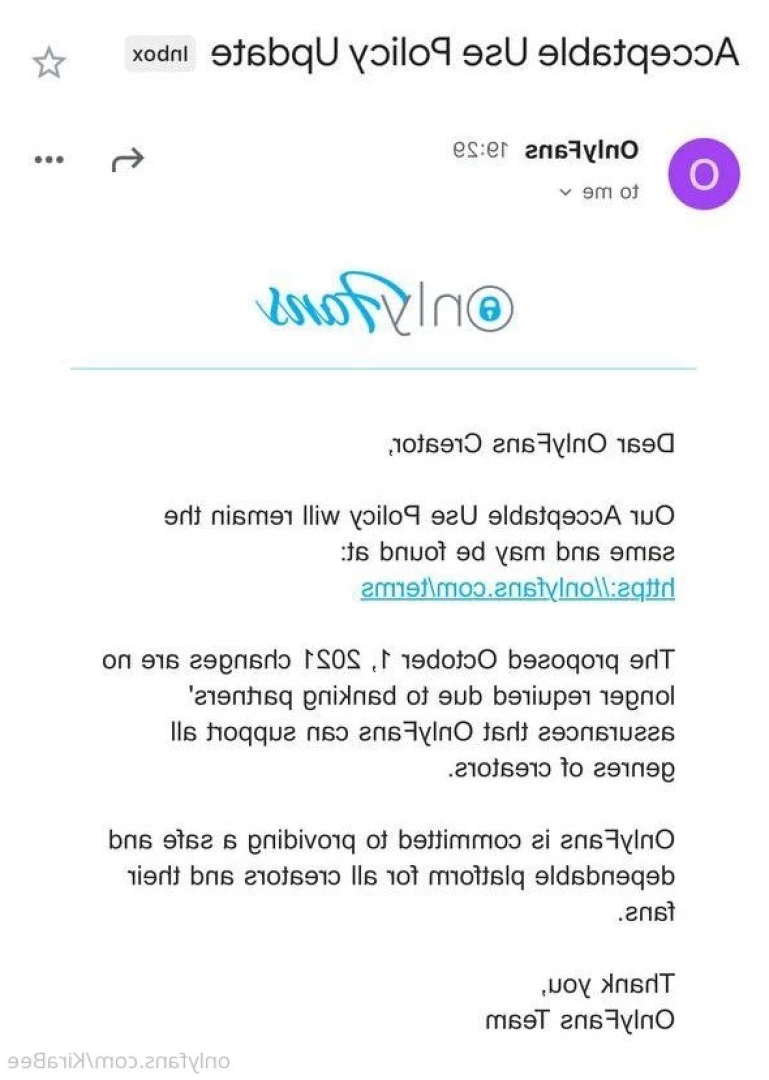Star this Acceptable Use Policy email
The image size is (769, 1080).
click(48, 63)
